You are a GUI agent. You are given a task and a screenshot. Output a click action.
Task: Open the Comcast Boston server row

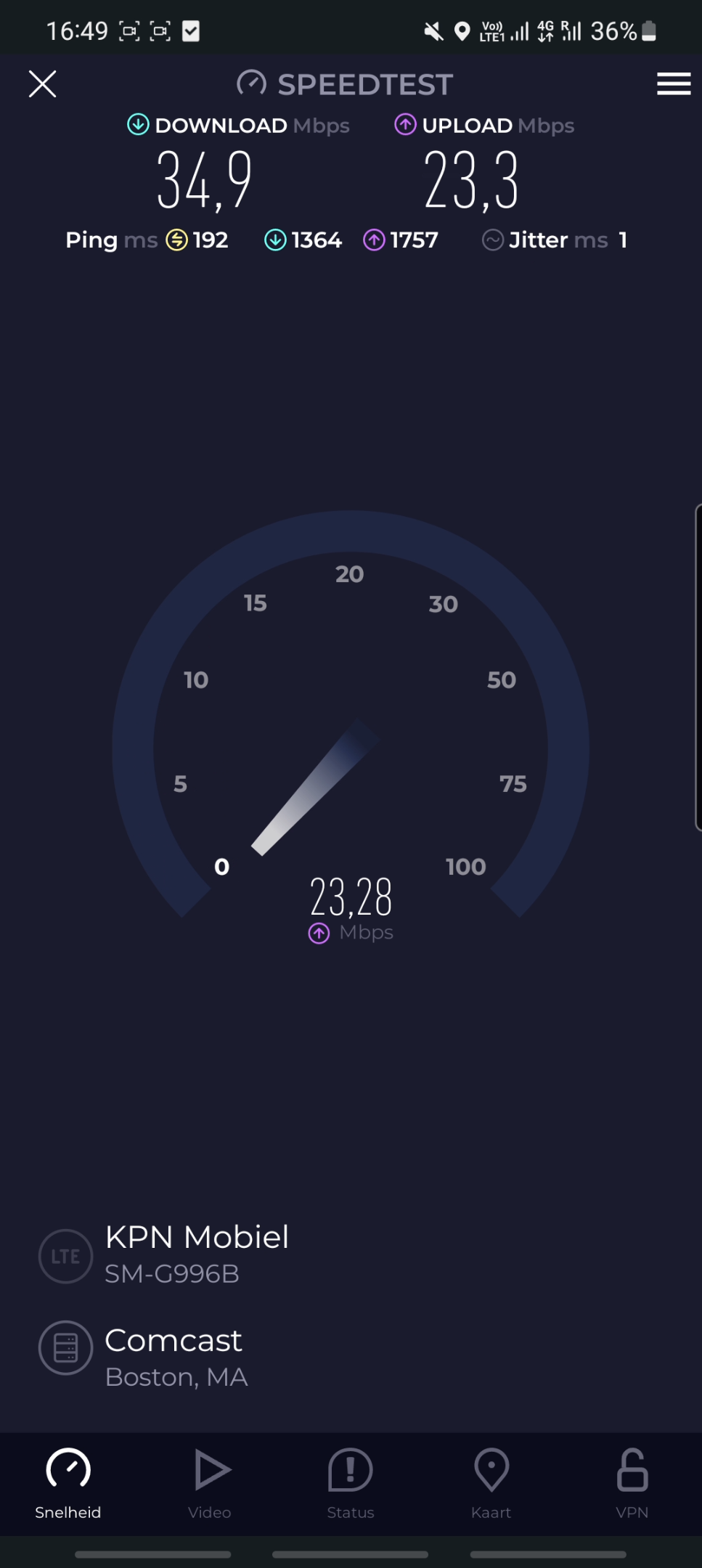coord(174,1357)
